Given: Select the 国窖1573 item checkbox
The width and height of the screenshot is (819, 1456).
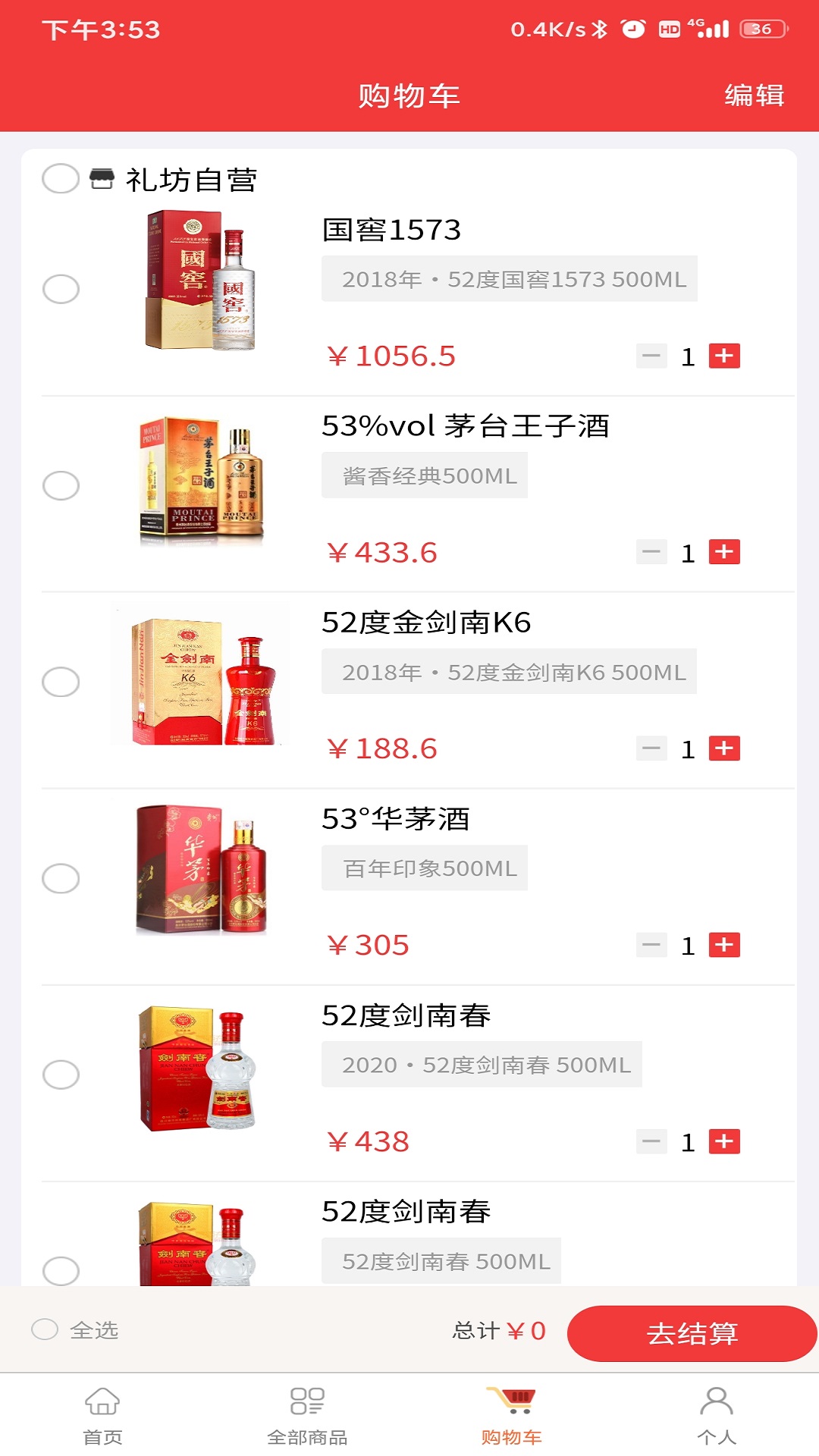Looking at the screenshot, I should tap(61, 289).
